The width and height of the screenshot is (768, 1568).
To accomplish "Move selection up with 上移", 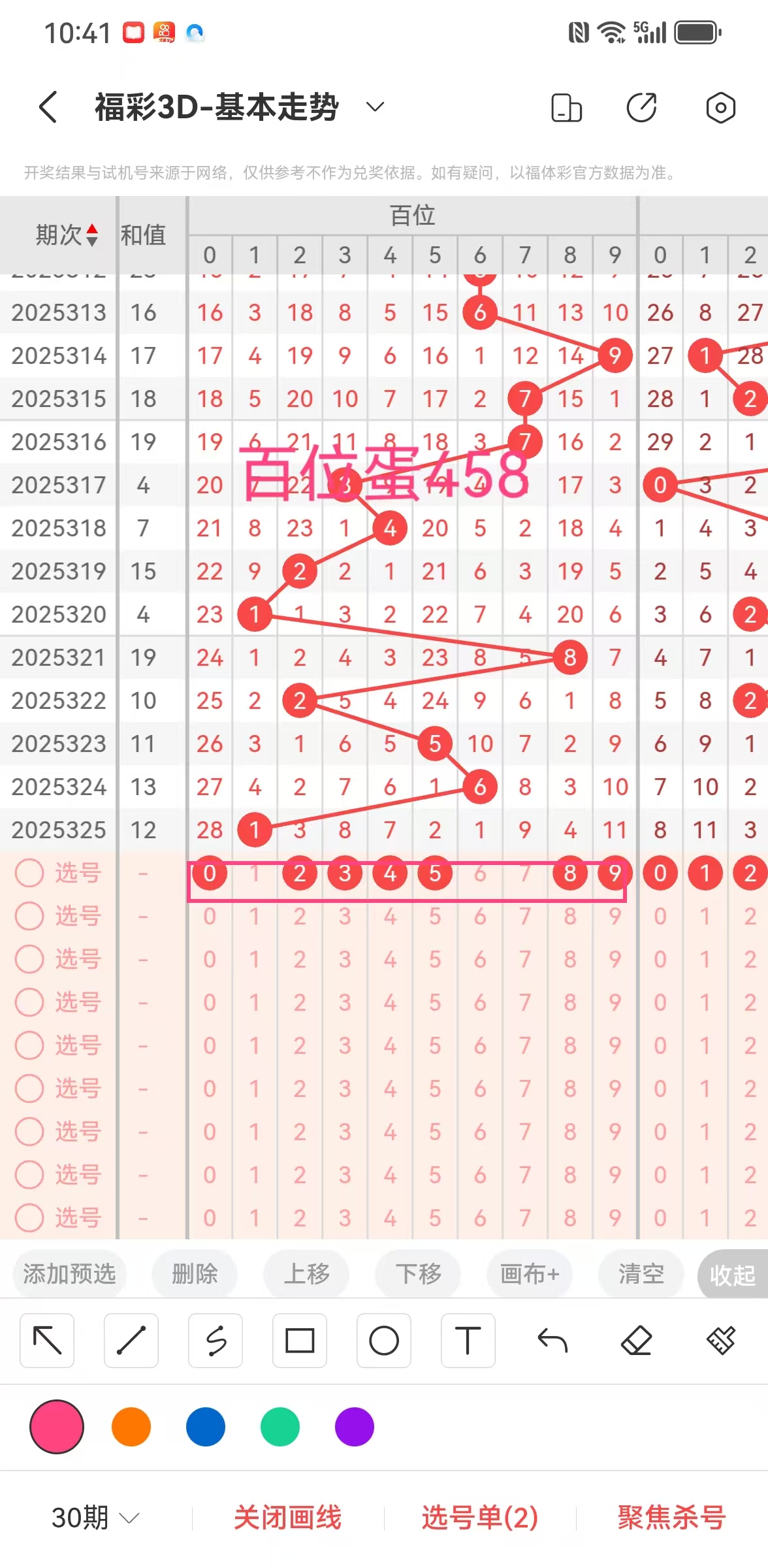I will tap(306, 1274).
